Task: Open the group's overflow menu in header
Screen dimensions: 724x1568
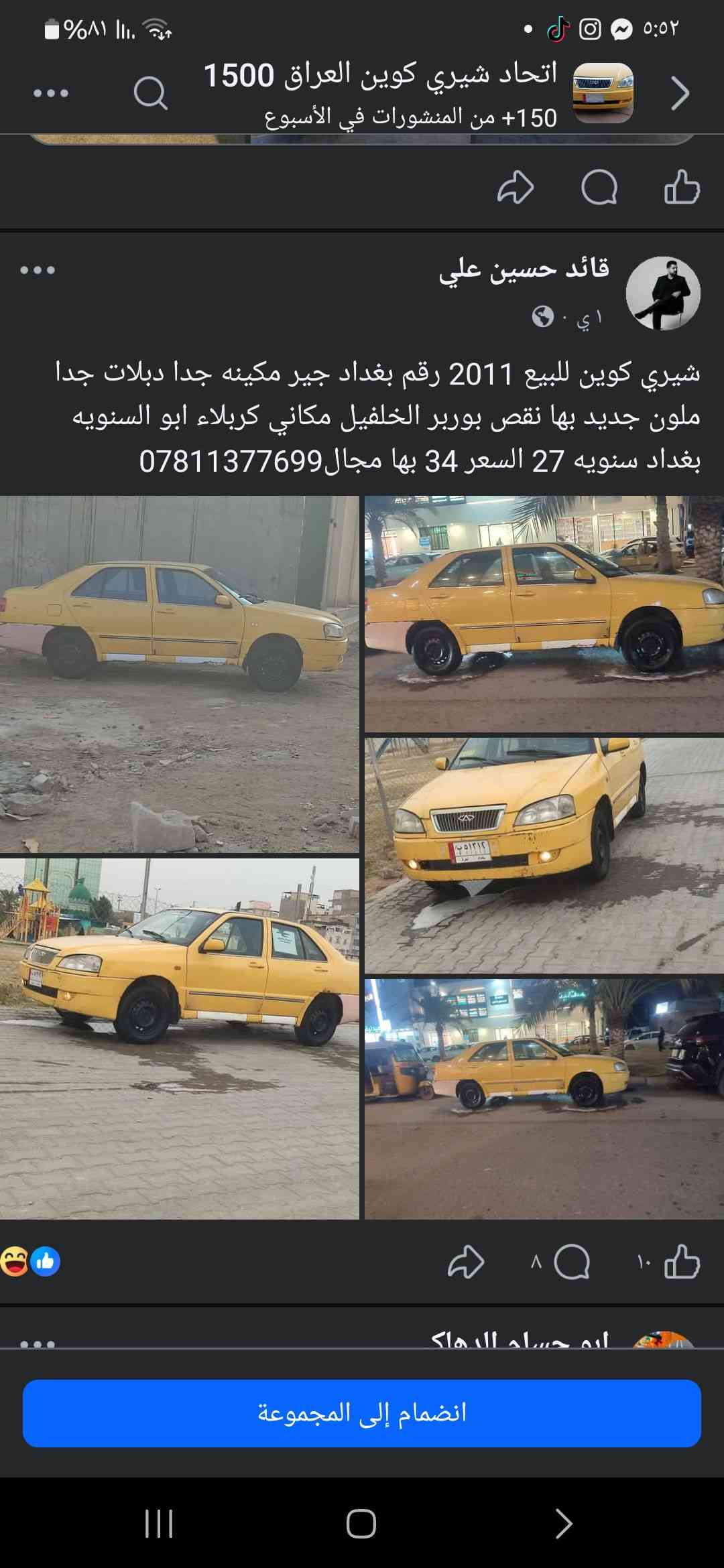Action: tap(51, 93)
